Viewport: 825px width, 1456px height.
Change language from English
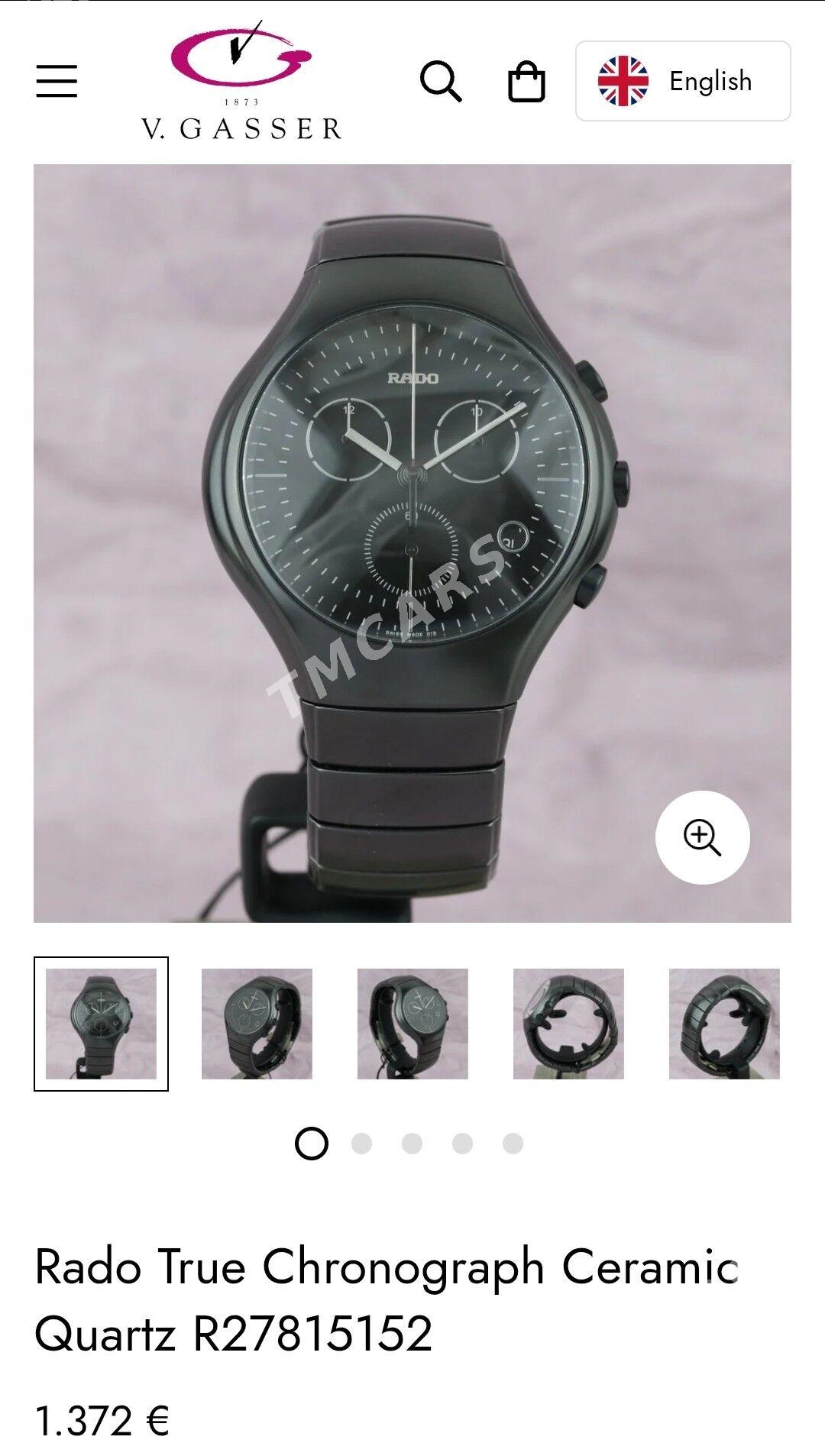(x=682, y=81)
